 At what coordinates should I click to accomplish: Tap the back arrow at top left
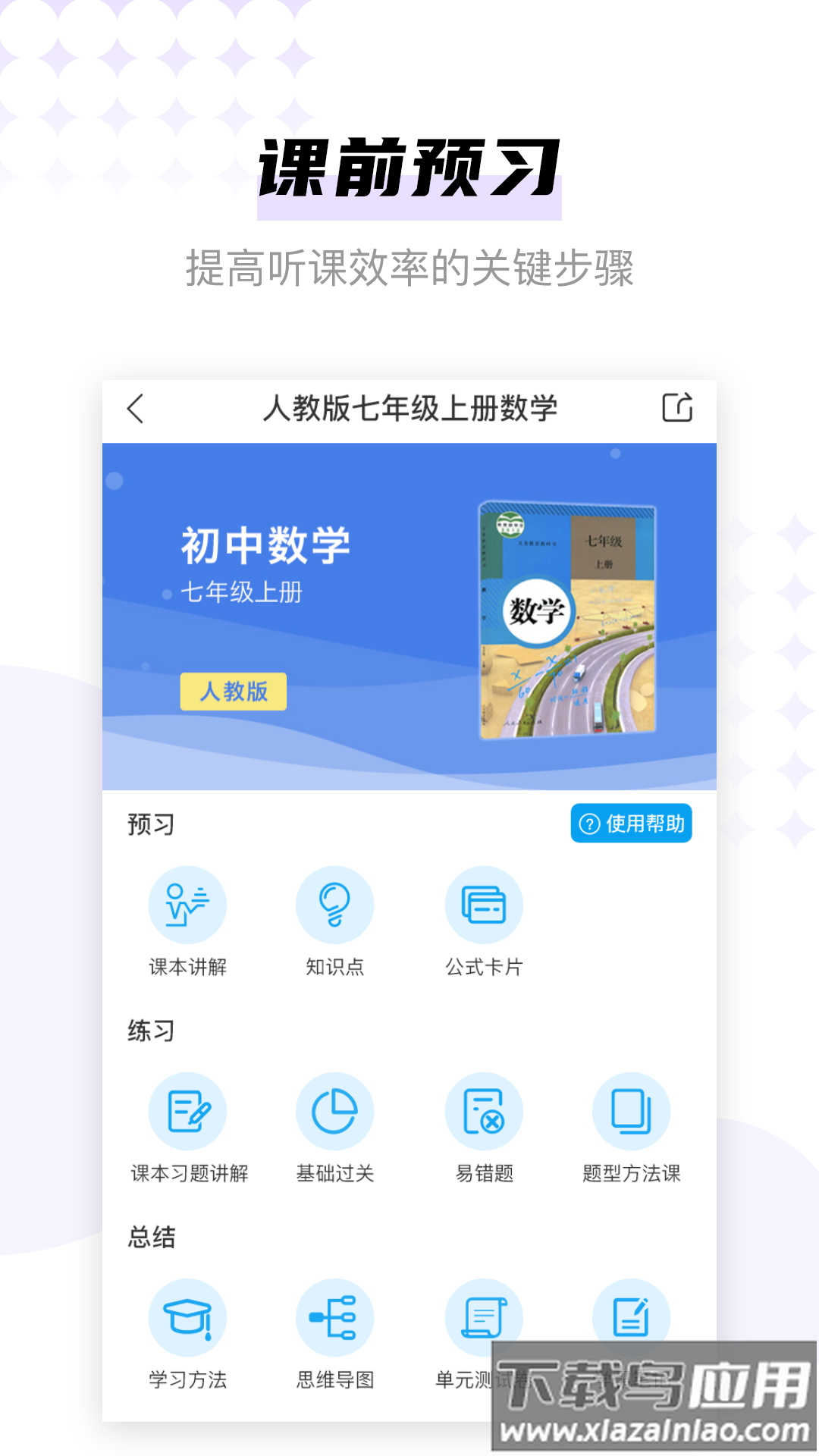136,407
